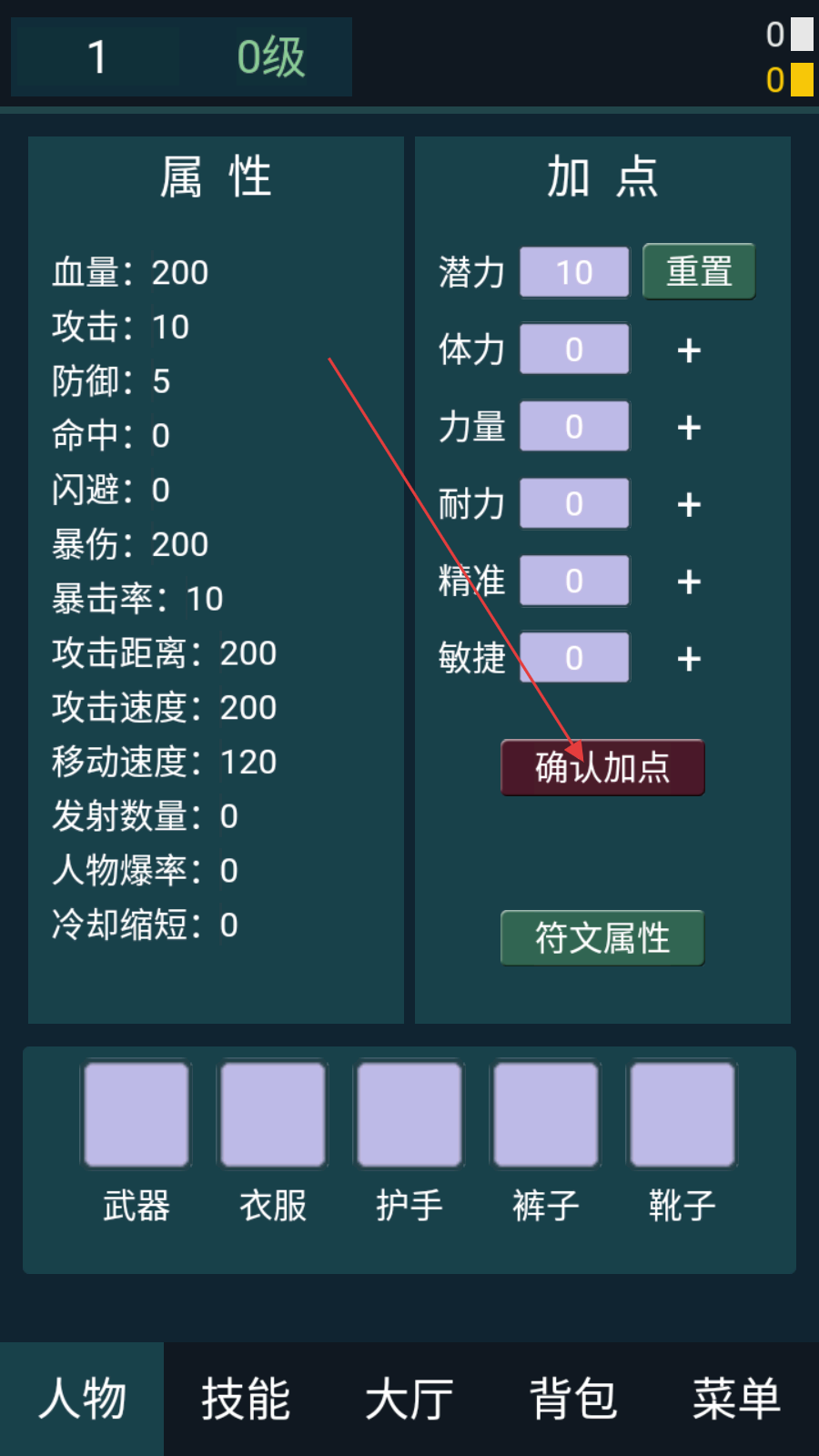Open the 背包 tab
819x1456 pixels.
573,1399
